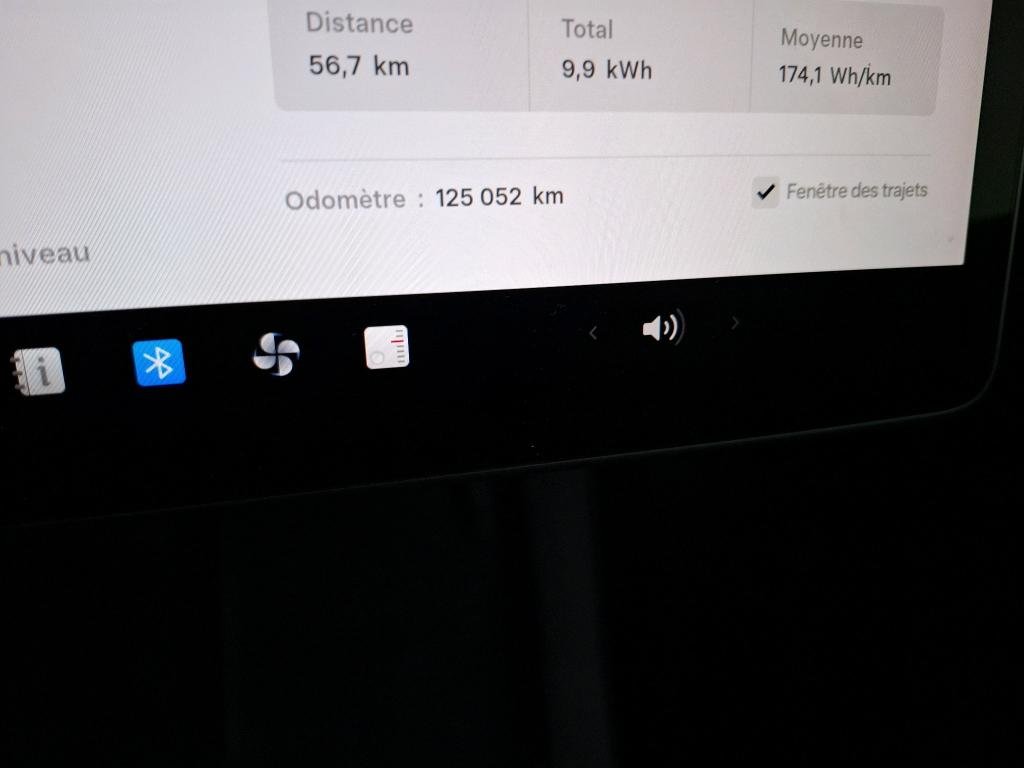
Task: Uncheck the Fenêtre des trajets checkbox
Action: tap(765, 192)
